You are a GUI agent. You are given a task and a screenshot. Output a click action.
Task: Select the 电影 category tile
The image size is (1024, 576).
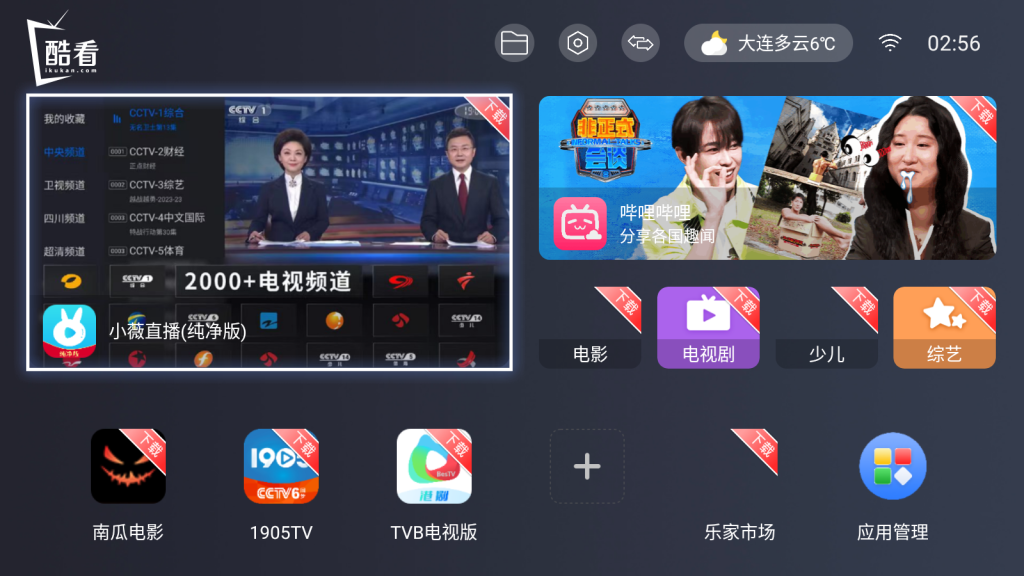pyautogui.click(x=590, y=328)
